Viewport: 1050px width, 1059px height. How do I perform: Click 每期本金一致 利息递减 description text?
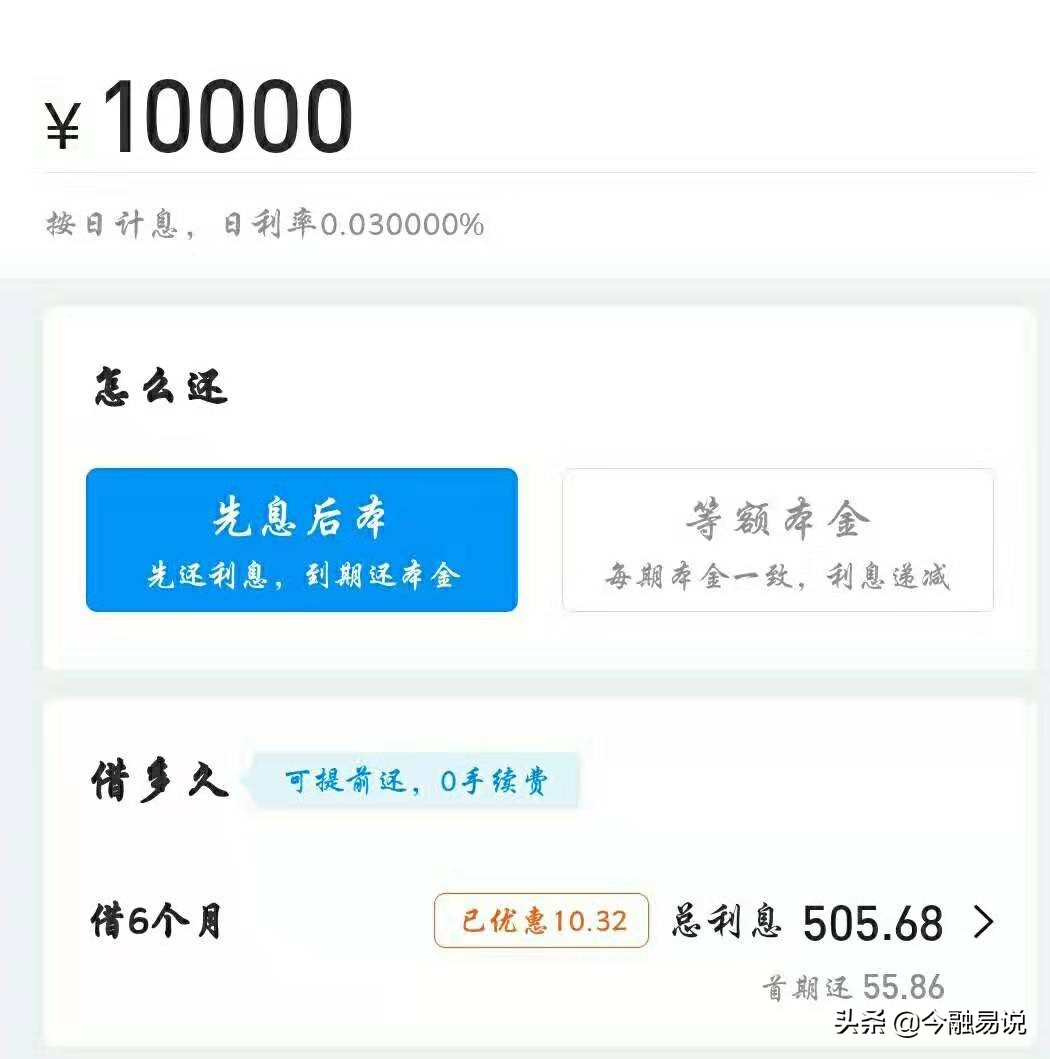pyautogui.click(x=778, y=576)
